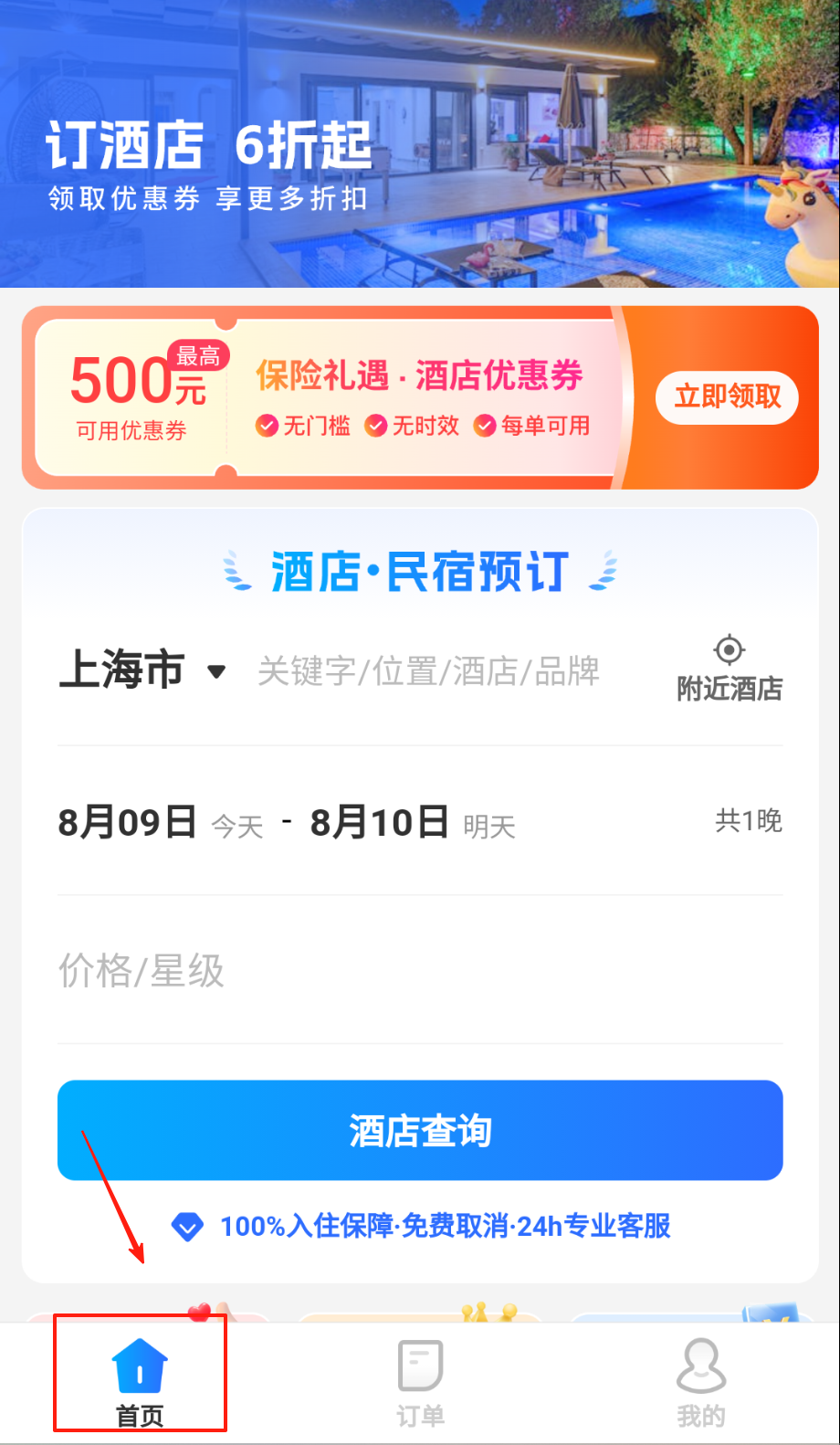This screenshot has width=840, height=1445.
Task: Tap the 立即领取 coupon button
Action: 727,397
